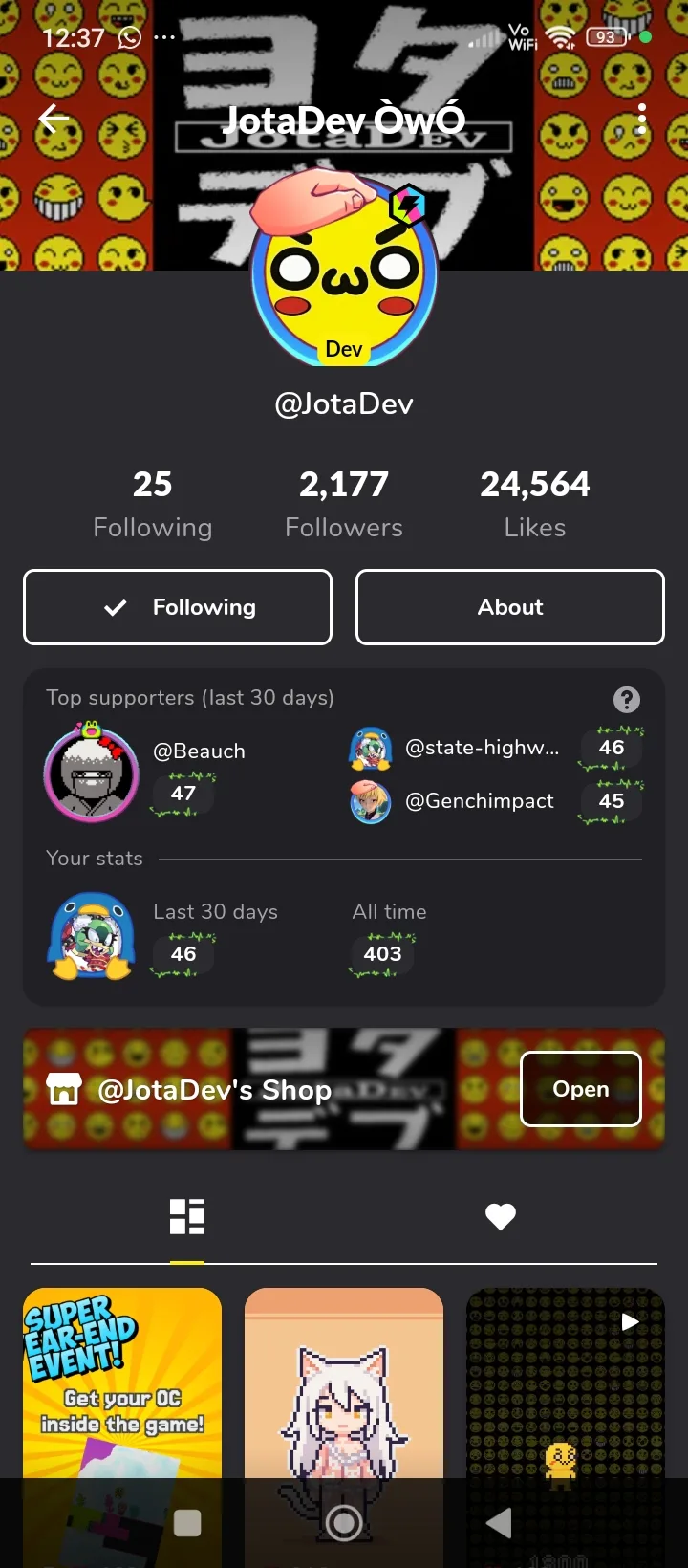Tap the Following button to unfollow
688x1568 pixels.
click(178, 607)
